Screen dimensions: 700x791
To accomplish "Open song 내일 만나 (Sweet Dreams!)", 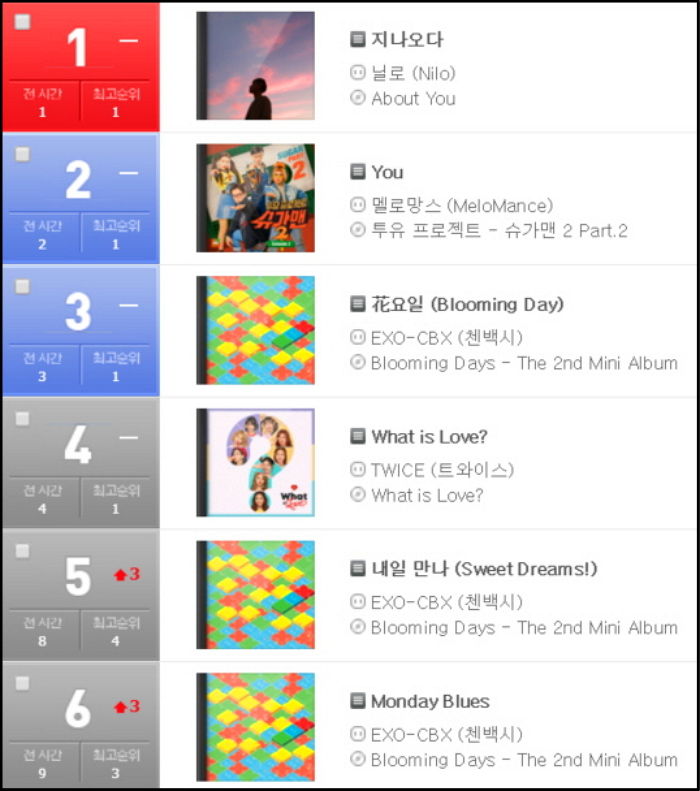I will [484, 568].
